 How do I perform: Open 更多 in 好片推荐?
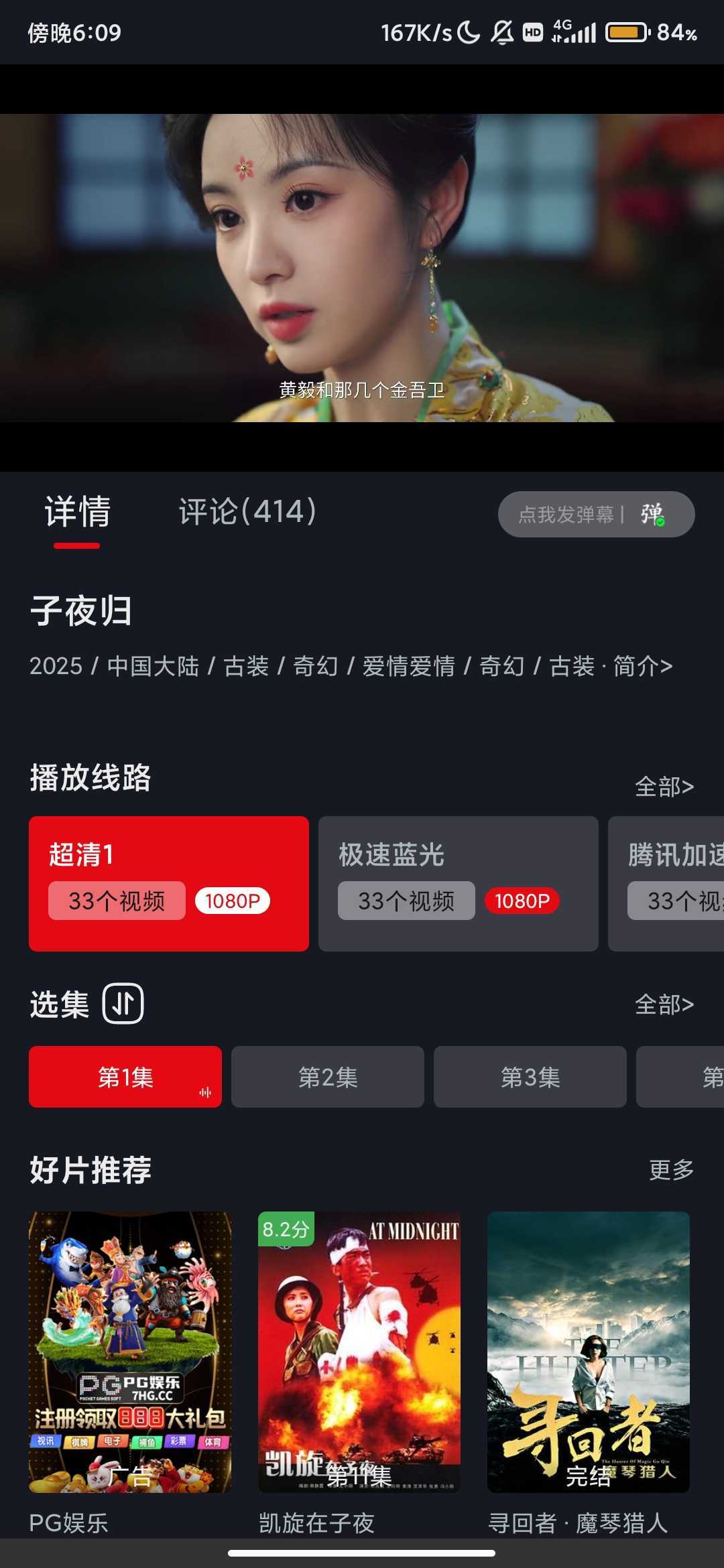(x=671, y=1170)
